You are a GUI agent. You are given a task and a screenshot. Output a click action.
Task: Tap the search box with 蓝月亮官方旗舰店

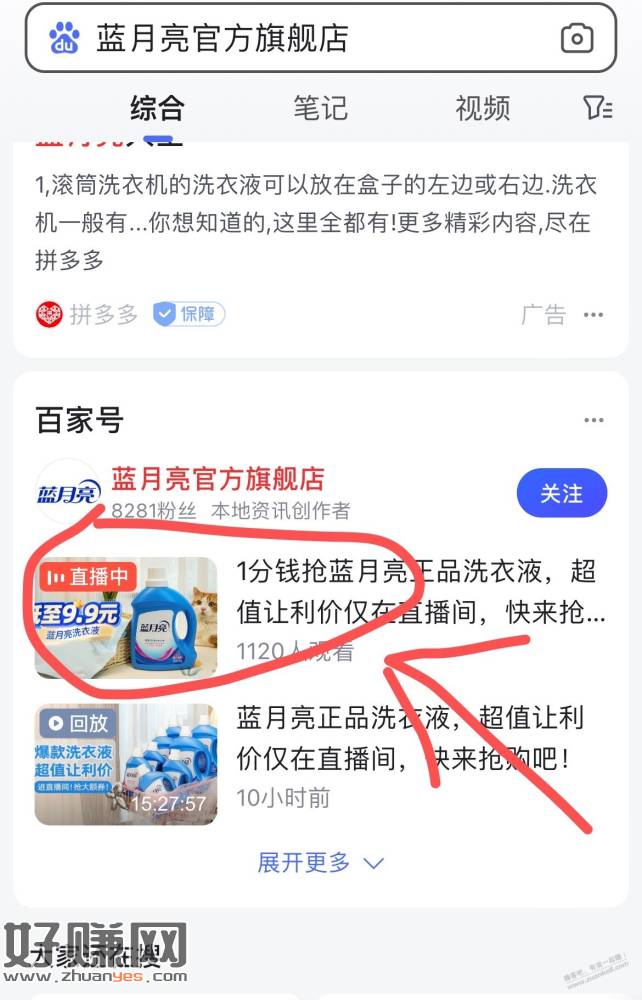(x=300, y=38)
